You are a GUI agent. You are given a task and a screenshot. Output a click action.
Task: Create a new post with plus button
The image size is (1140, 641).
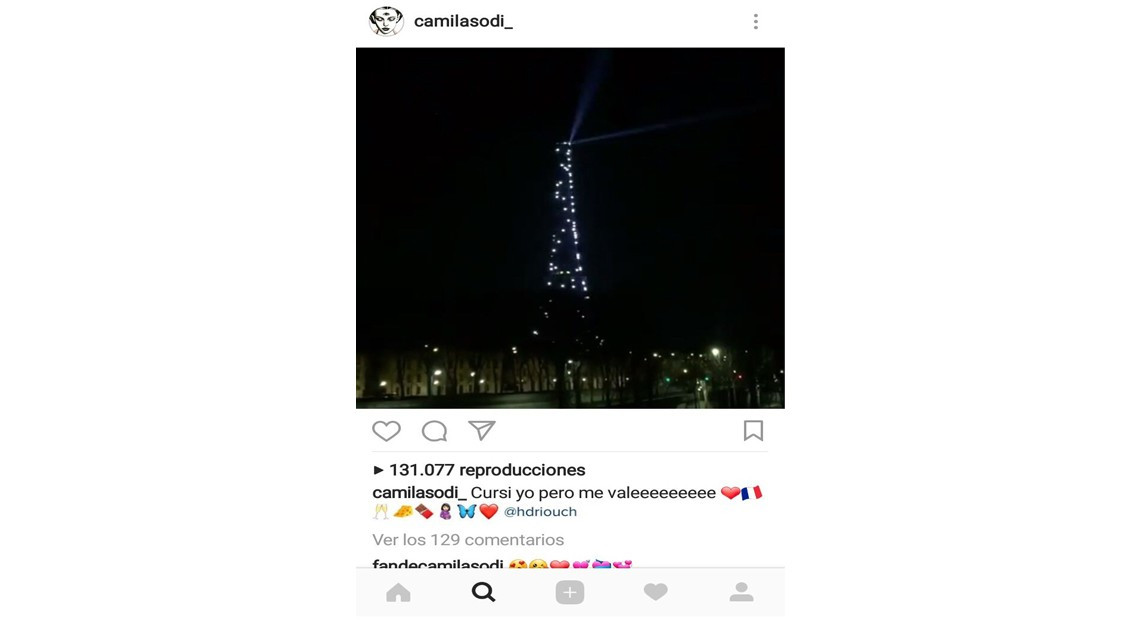pos(570,593)
